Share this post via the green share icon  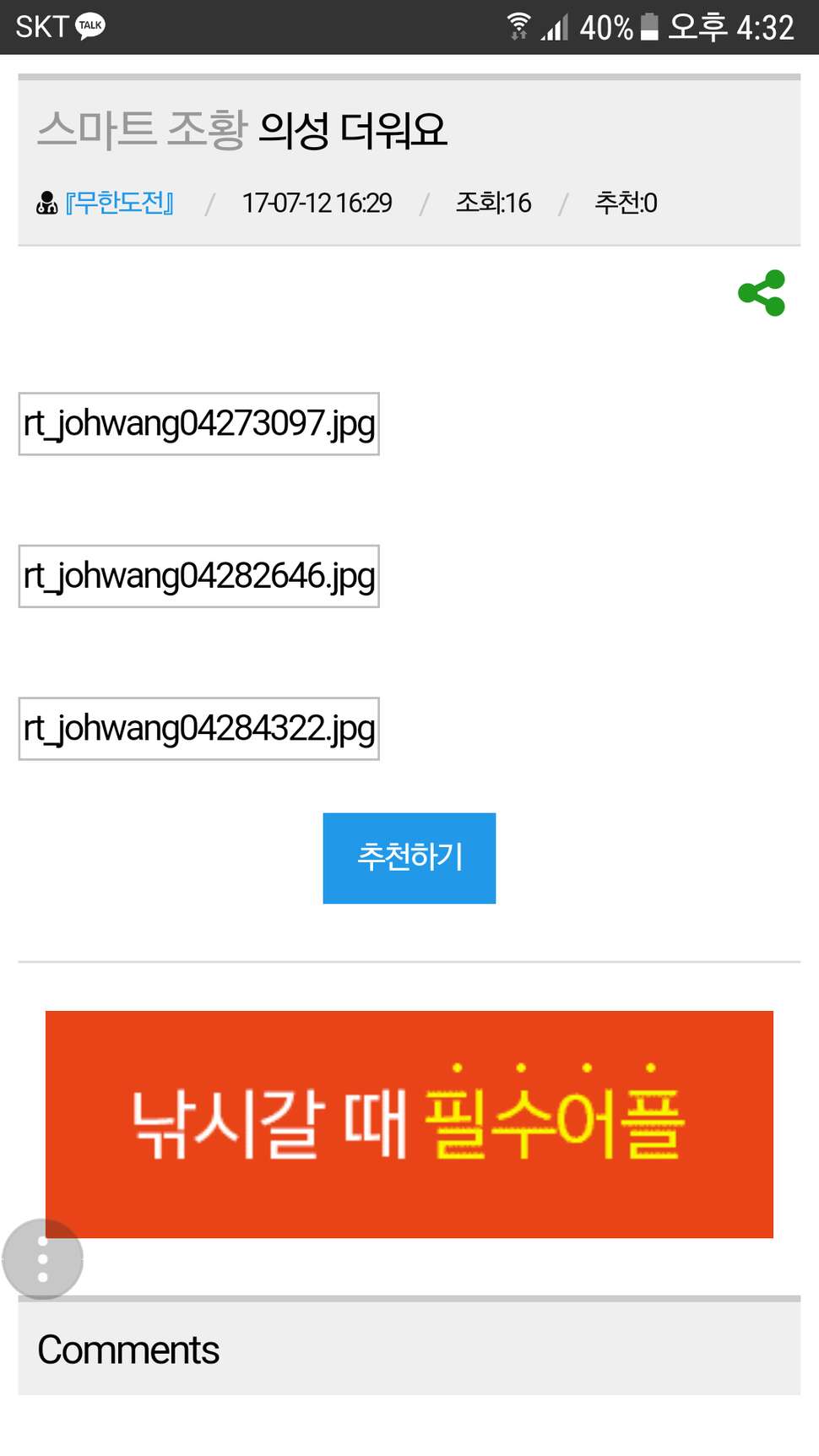pyautogui.click(x=762, y=293)
